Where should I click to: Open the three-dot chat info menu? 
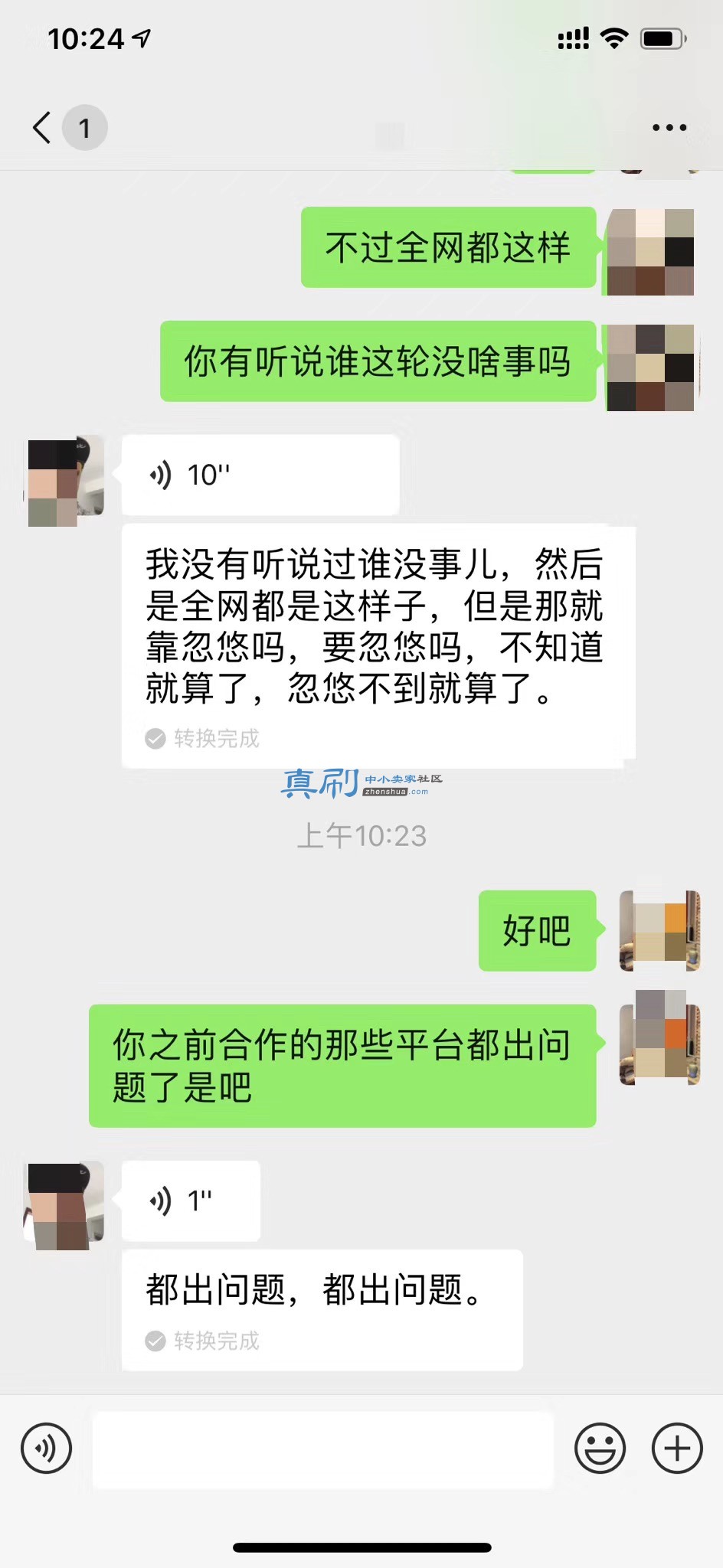[669, 128]
